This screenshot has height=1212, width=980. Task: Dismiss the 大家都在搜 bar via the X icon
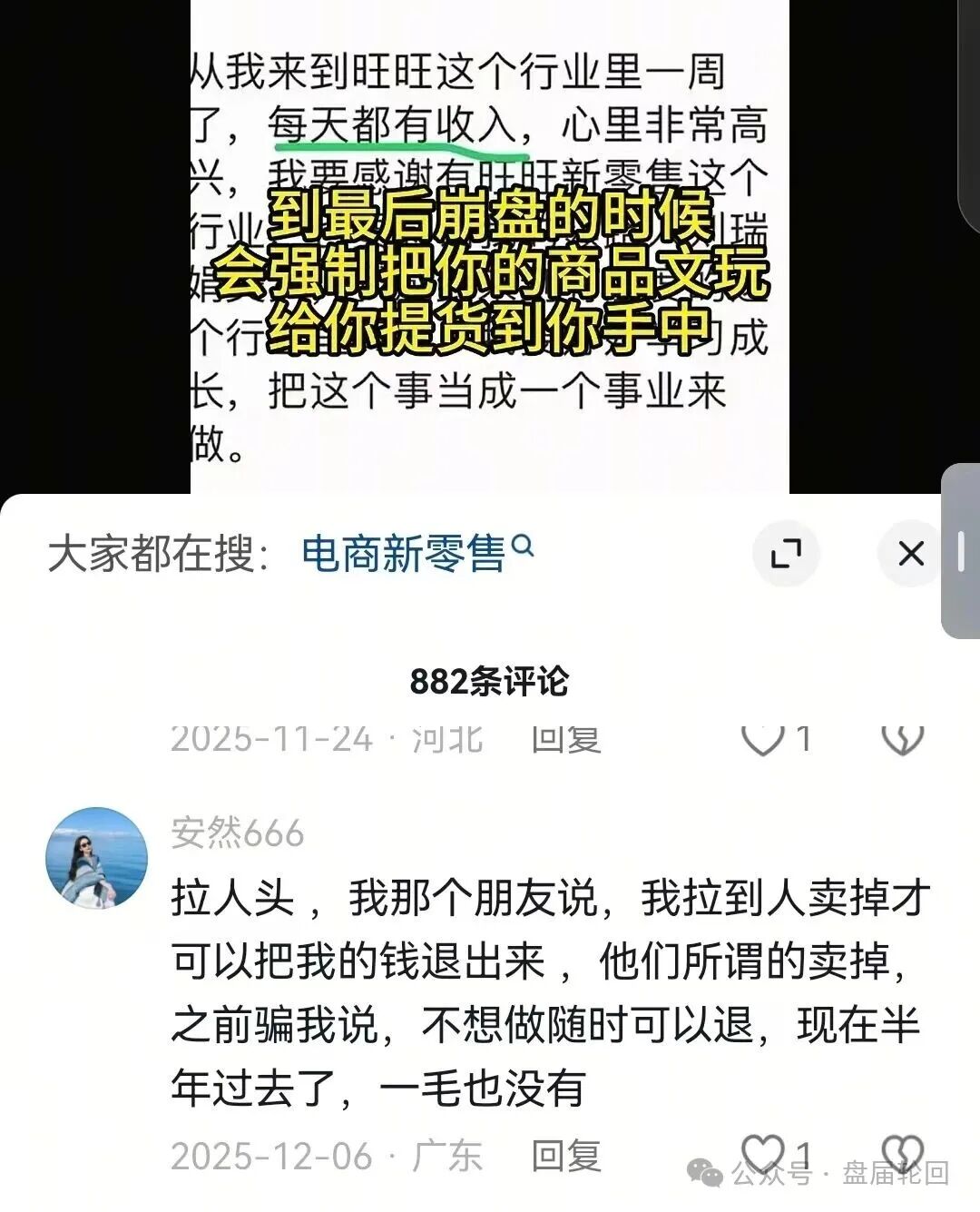click(910, 554)
